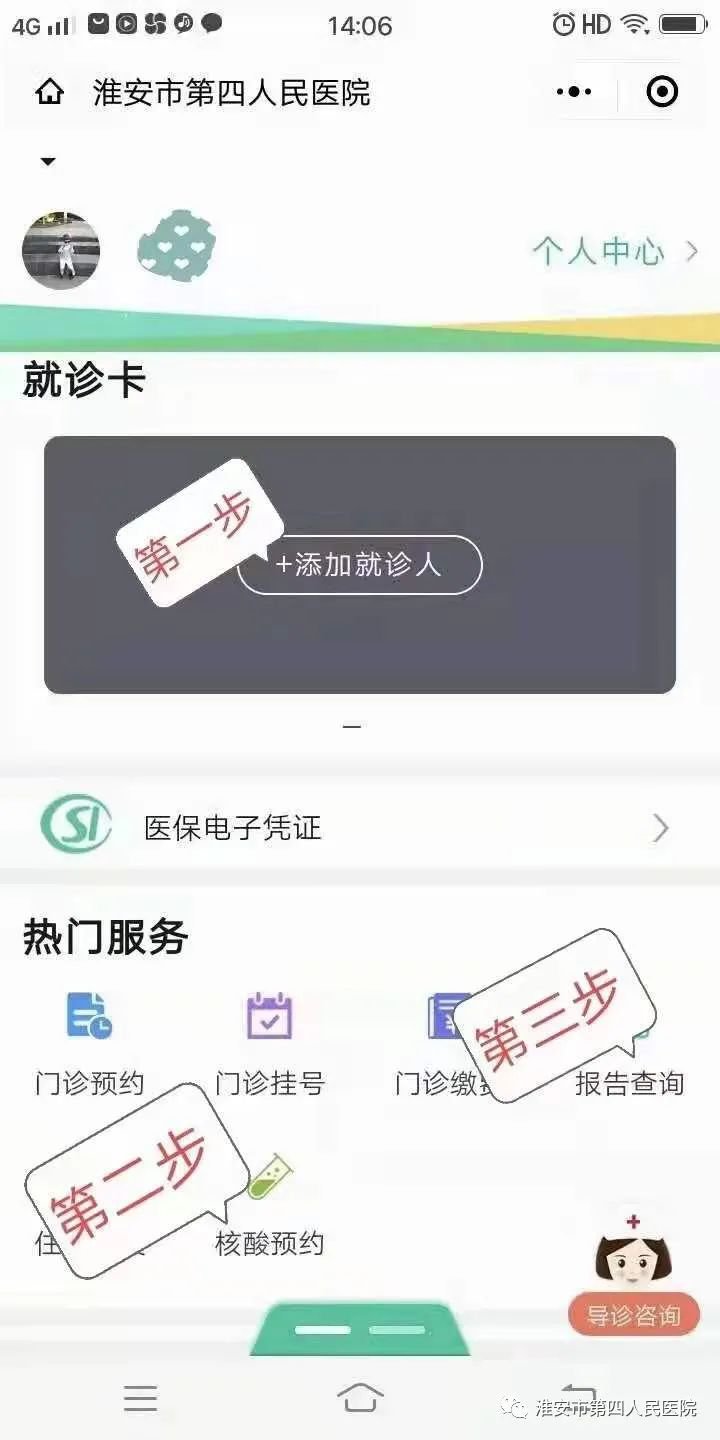Select 门诊挂号 service
This screenshot has height=1440, width=720.
point(269,1040)
